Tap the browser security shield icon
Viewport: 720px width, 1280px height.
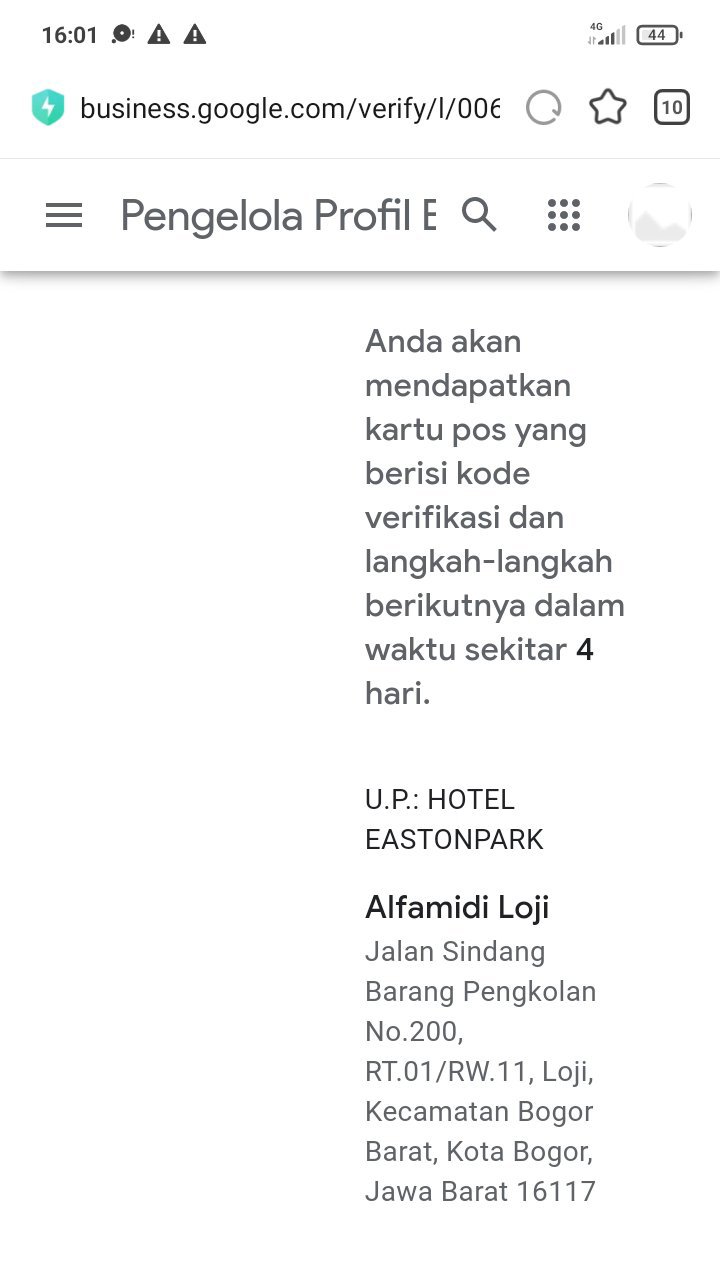[48, 107]
